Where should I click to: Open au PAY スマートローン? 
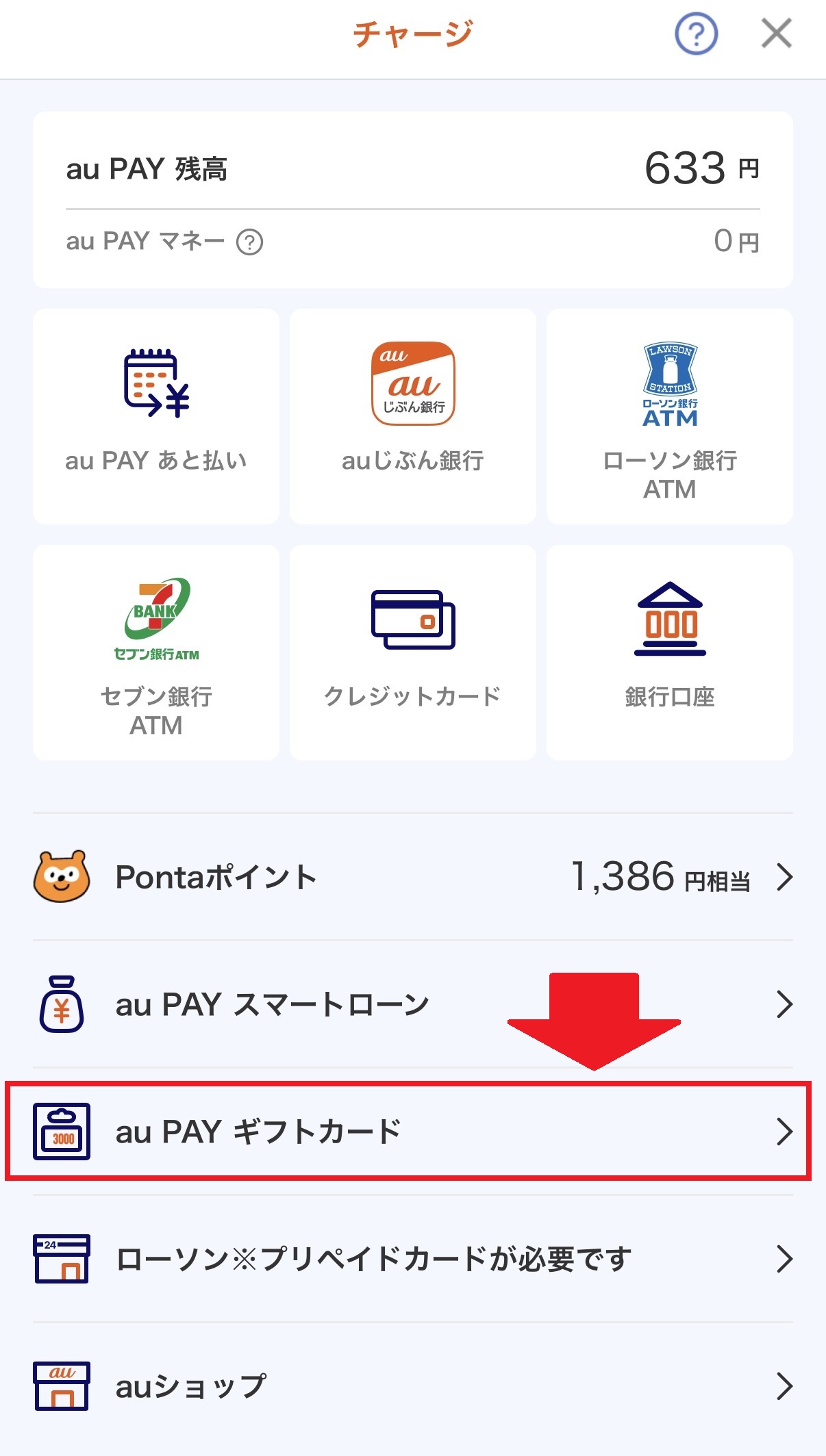[412, 1004]
